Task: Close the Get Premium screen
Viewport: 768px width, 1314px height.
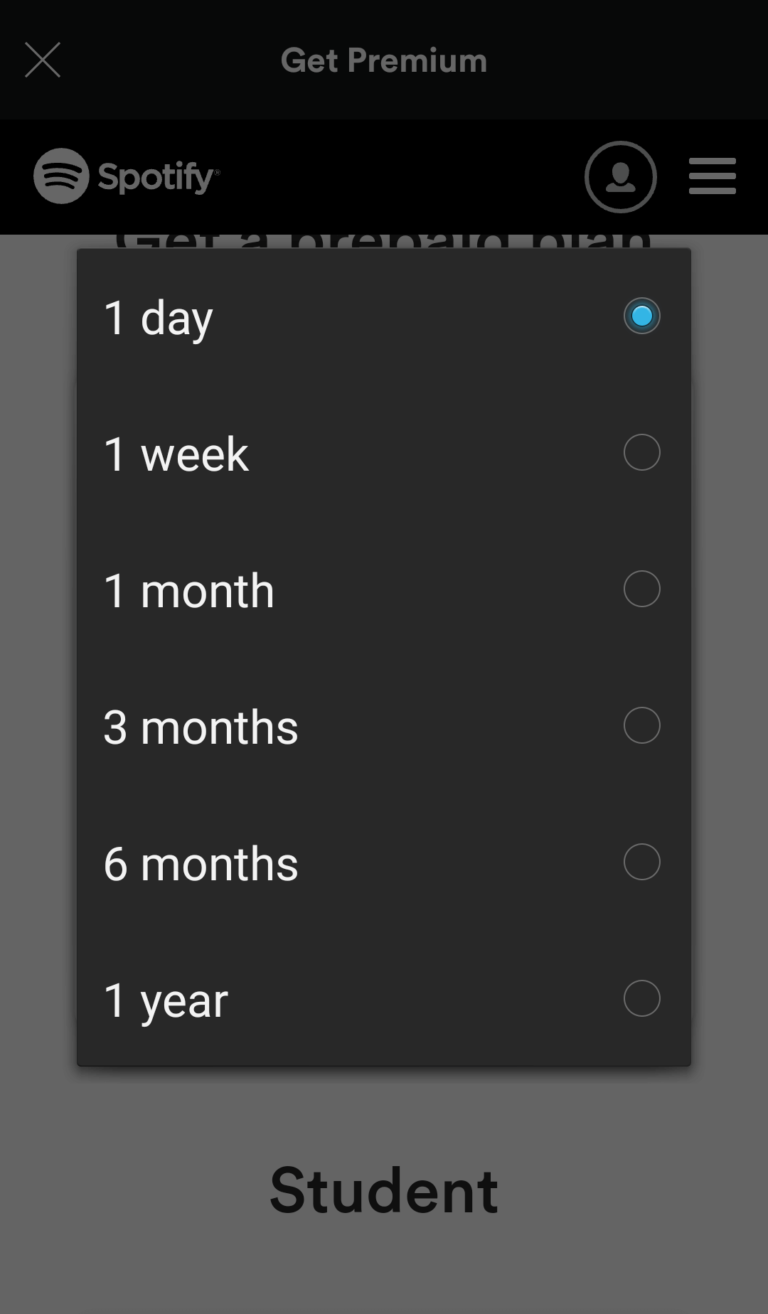Action: pyautogui.click(x=42, y=60)
